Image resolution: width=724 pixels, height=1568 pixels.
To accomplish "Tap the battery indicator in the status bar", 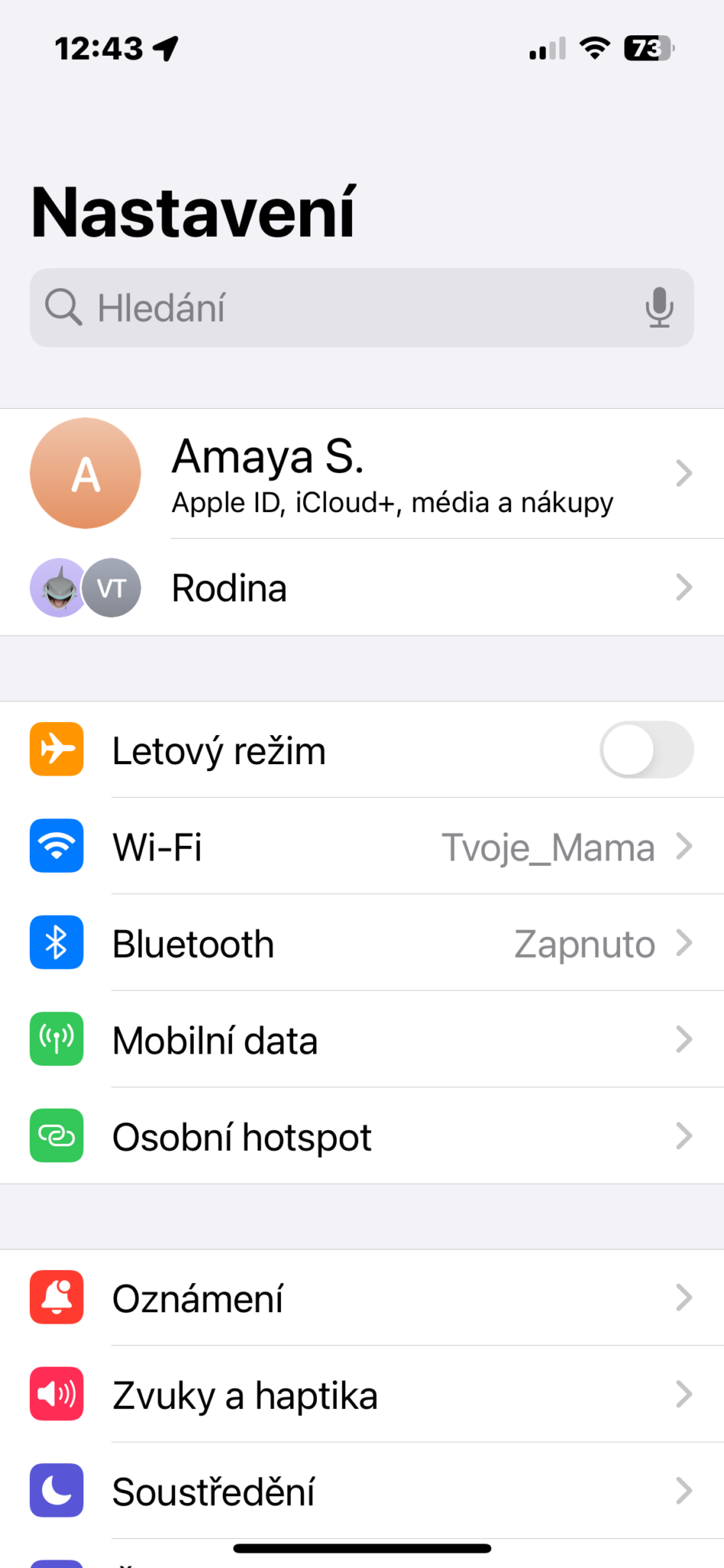I will tap(647, 47).
